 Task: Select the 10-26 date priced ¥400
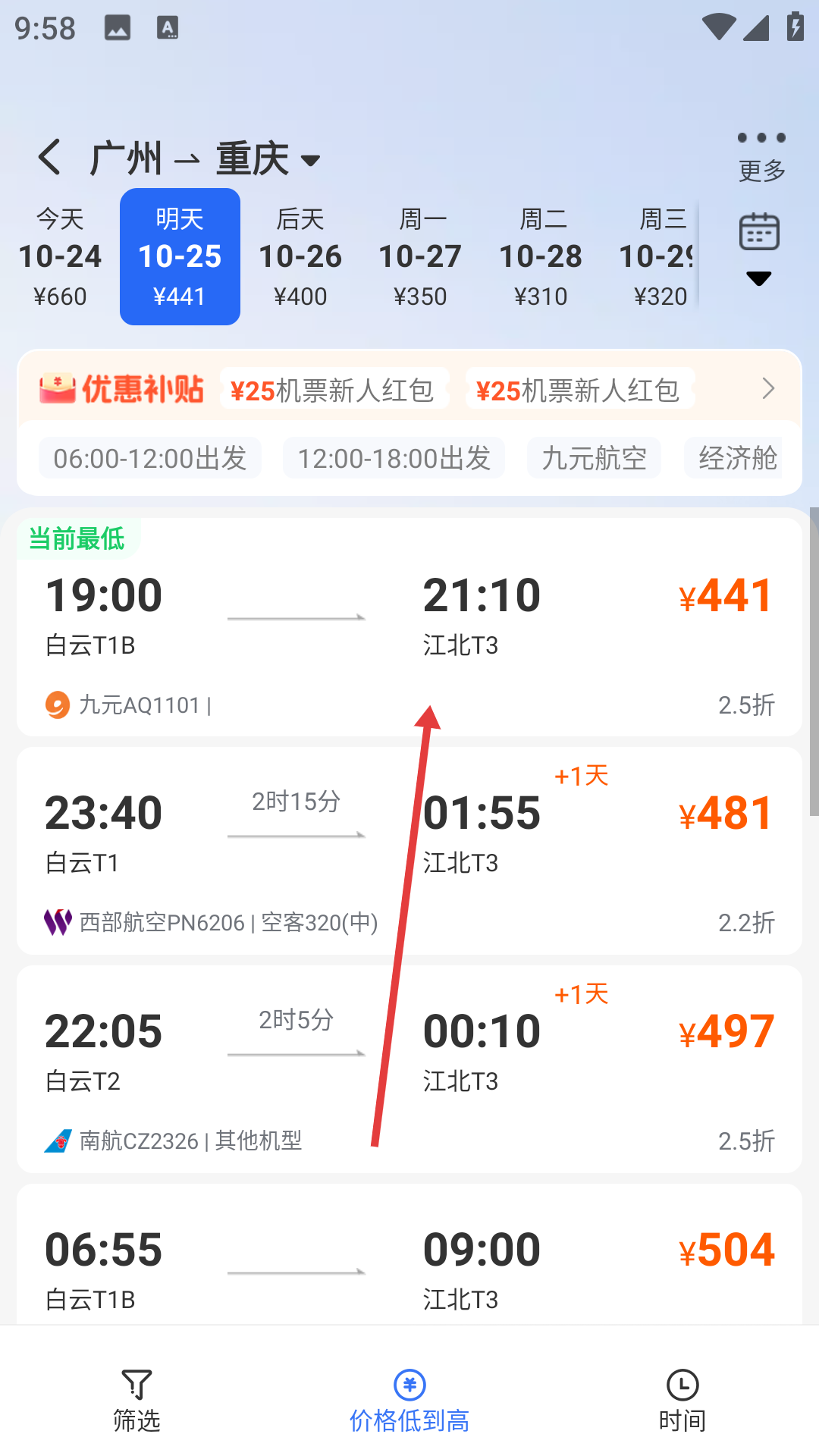(300, 257)
